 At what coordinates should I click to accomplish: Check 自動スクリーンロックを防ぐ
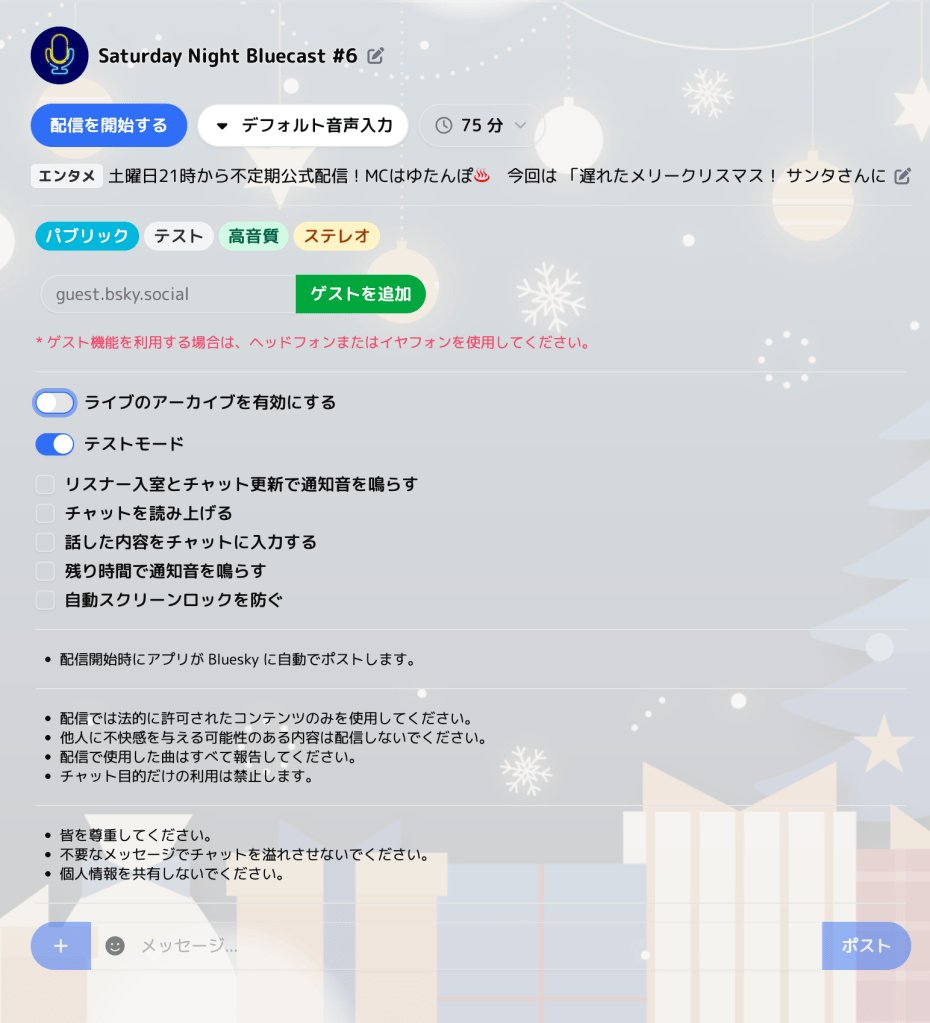pos(45,601)
